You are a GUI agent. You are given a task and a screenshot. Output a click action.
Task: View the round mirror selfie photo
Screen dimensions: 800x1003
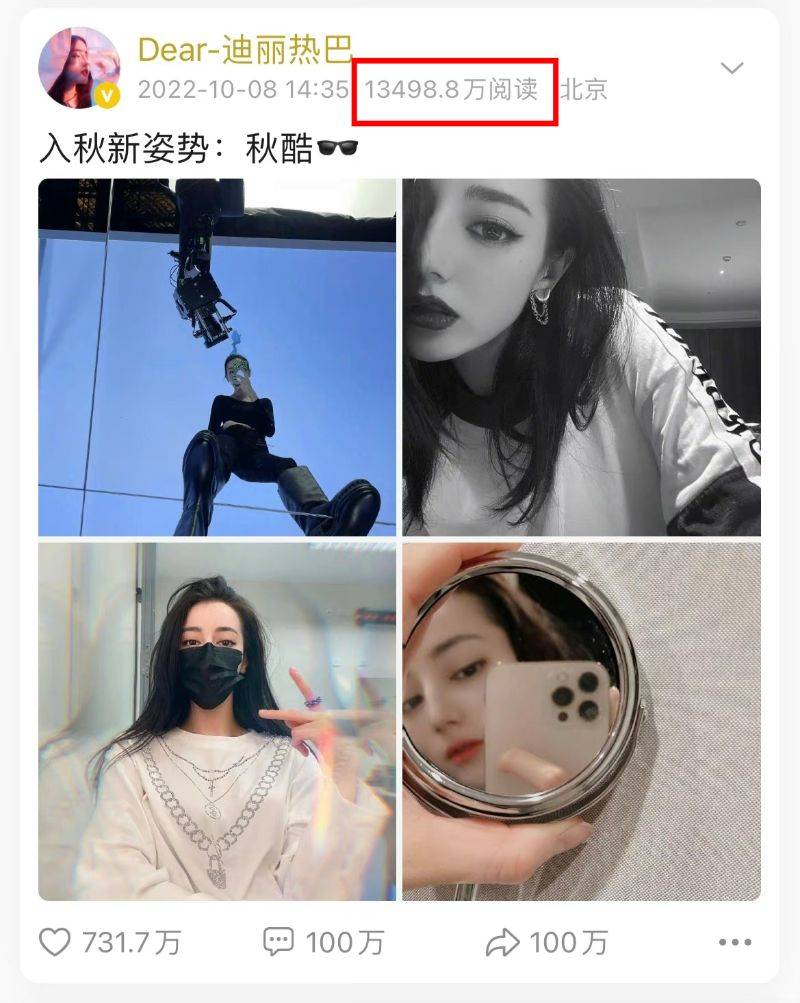point(581,721)
